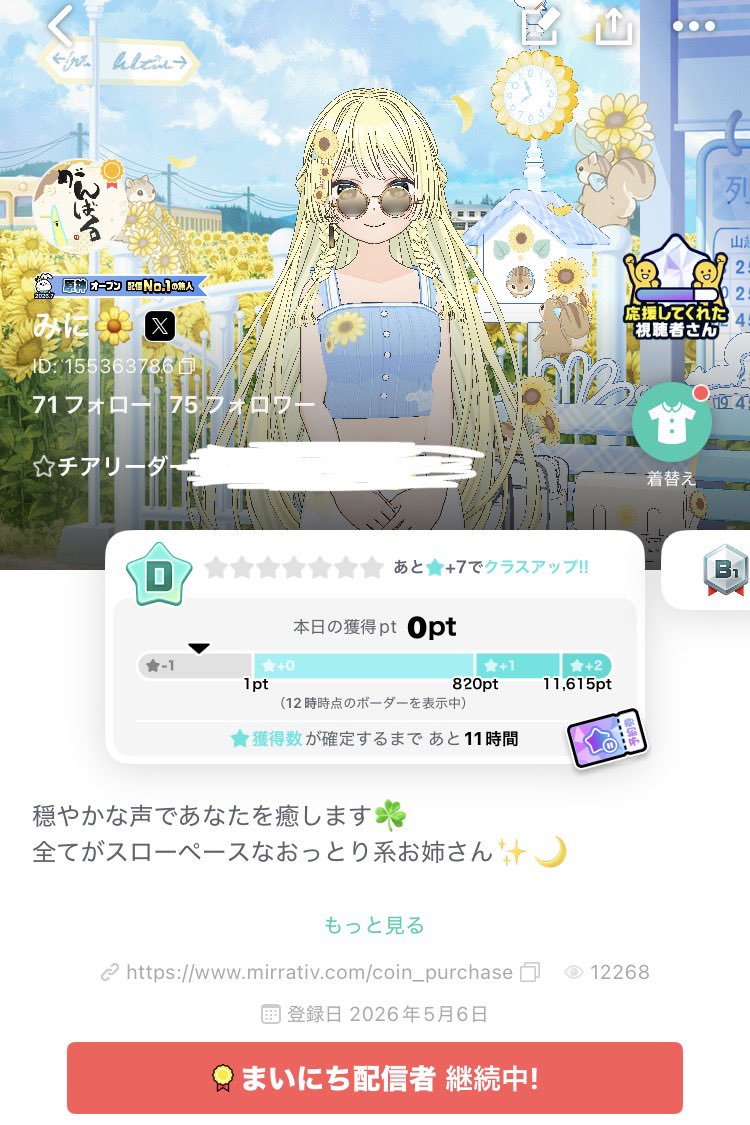
Task: Open the X account link icon
Action: 159,326
